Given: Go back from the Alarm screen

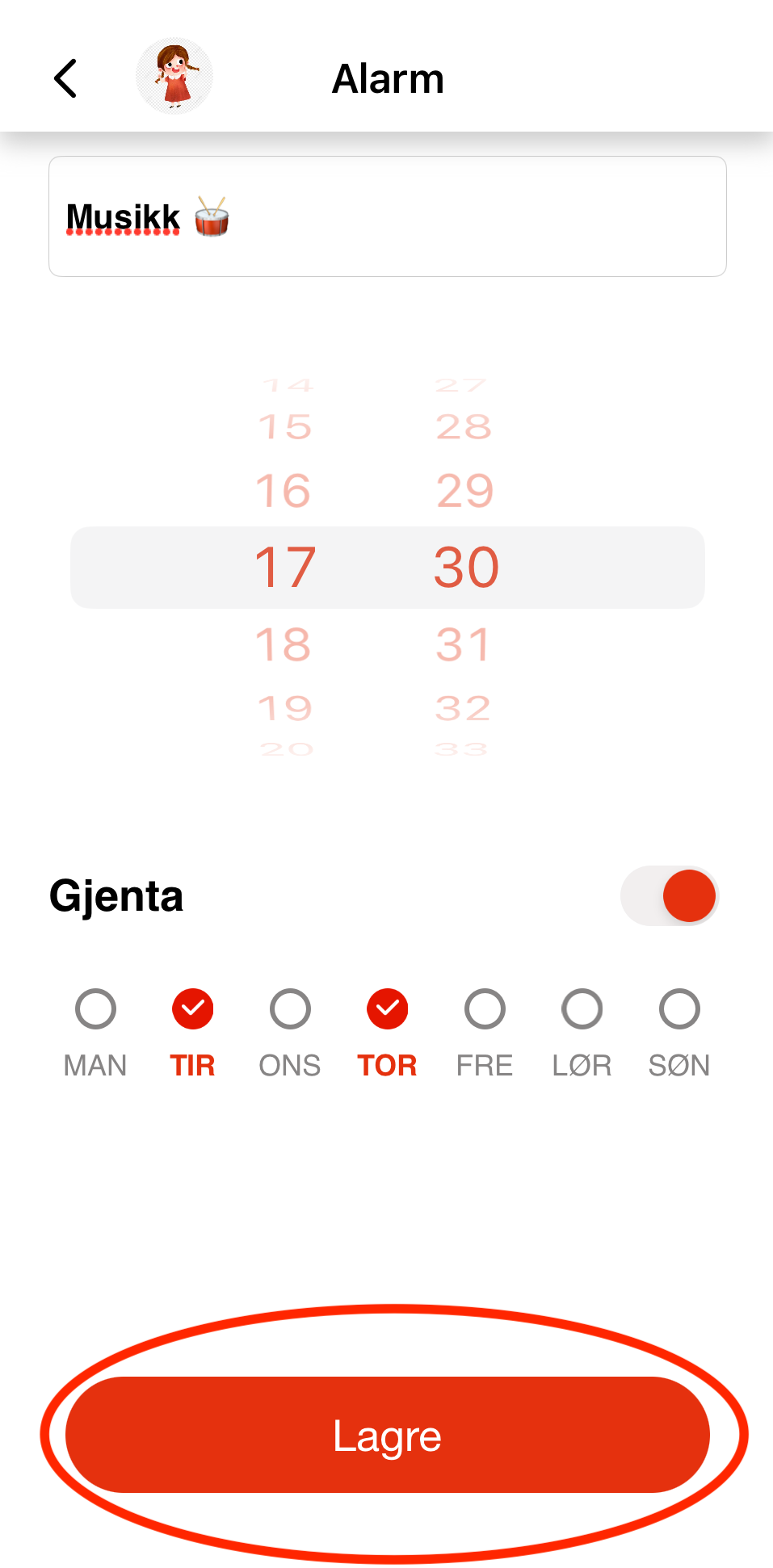Looking at the screenshot, I should [65, 78].
